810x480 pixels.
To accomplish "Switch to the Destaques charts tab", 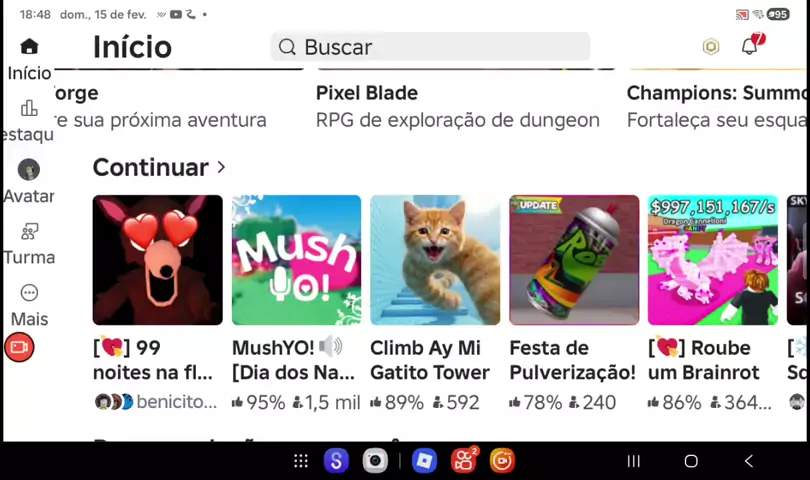I will [x=29, y=120].
